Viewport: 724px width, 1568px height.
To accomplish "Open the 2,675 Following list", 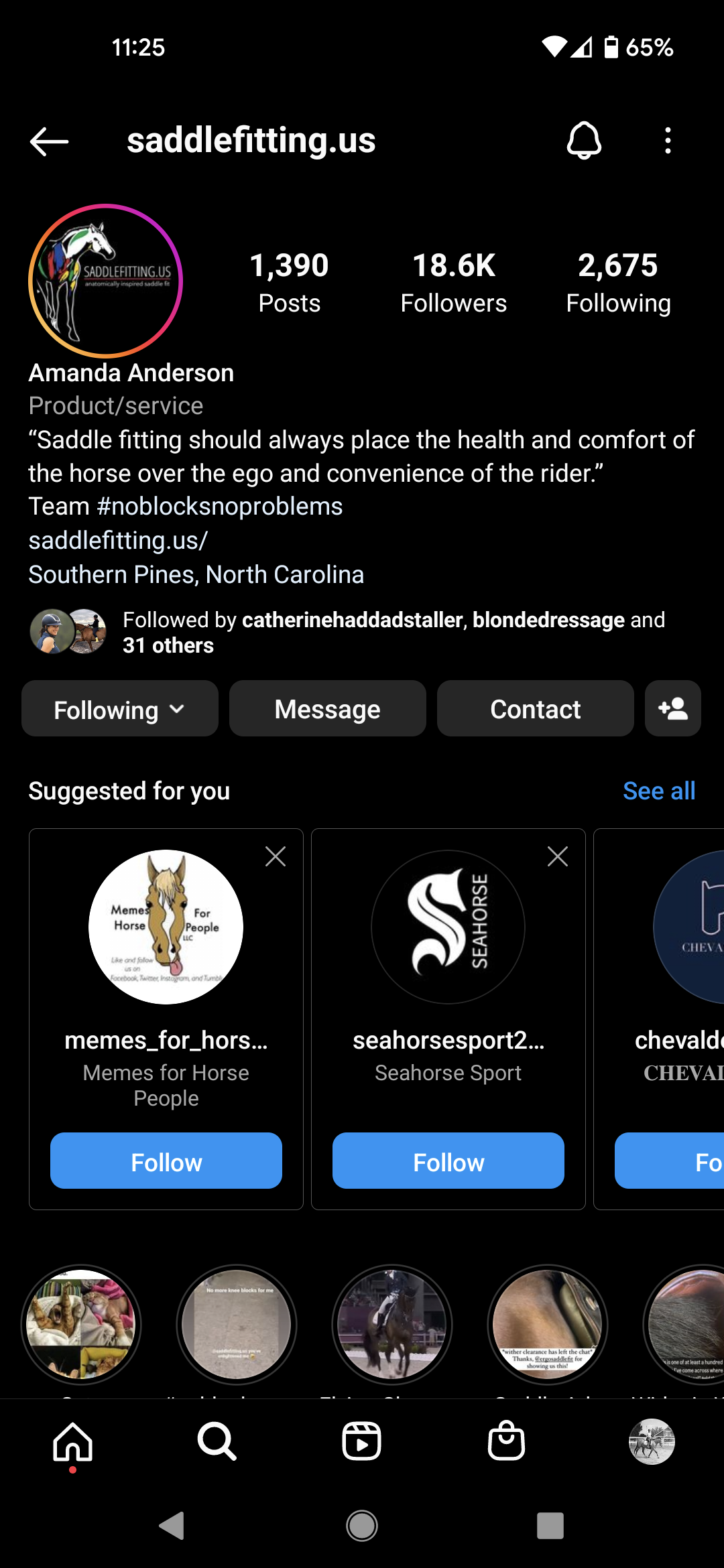I will click(618, 283).
